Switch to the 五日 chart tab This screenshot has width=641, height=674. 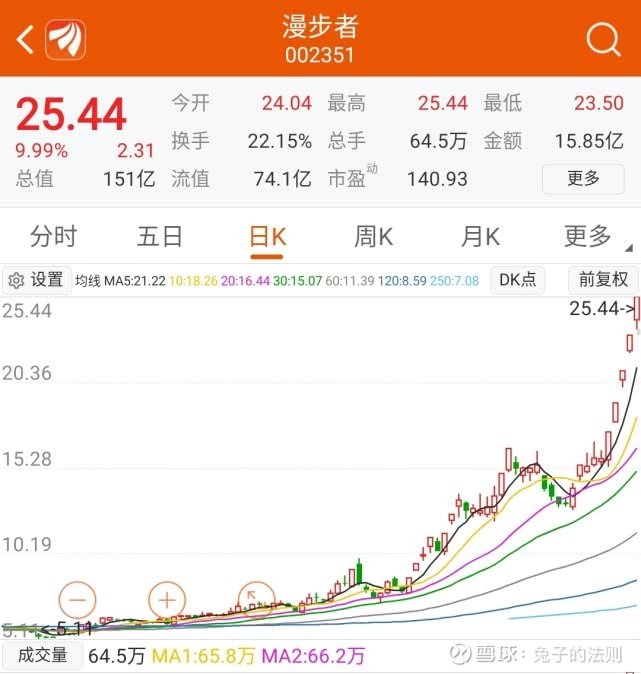point(160,237)
